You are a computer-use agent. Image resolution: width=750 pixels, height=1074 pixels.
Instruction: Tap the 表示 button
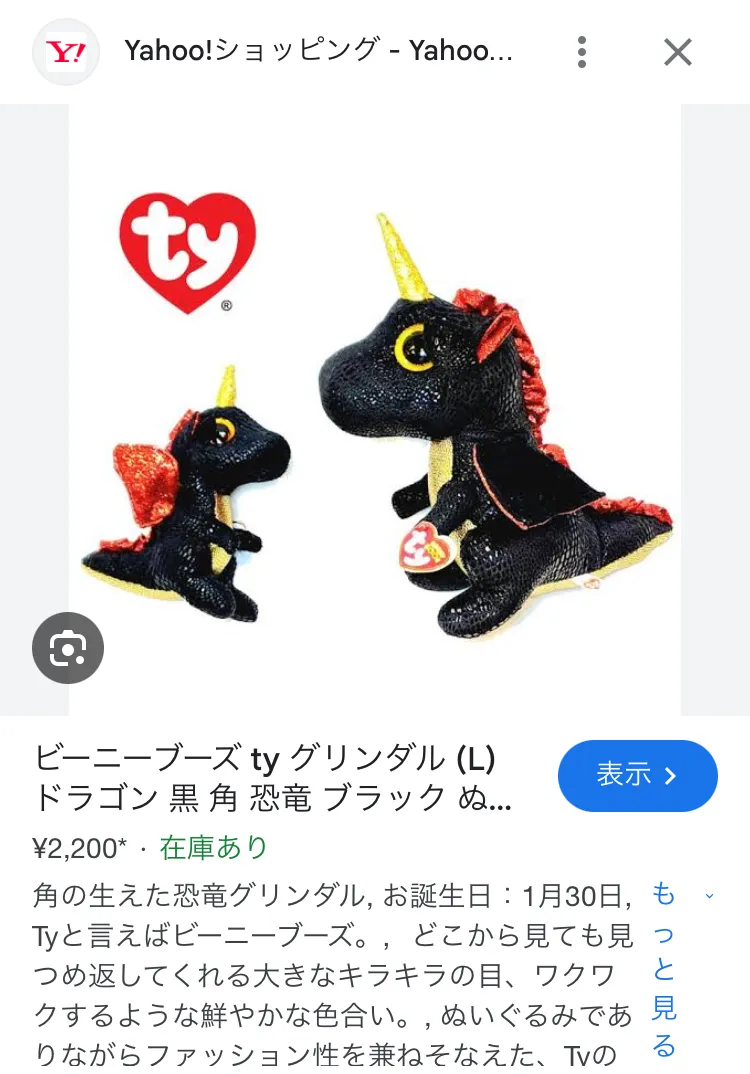click(x=637, y=775)
